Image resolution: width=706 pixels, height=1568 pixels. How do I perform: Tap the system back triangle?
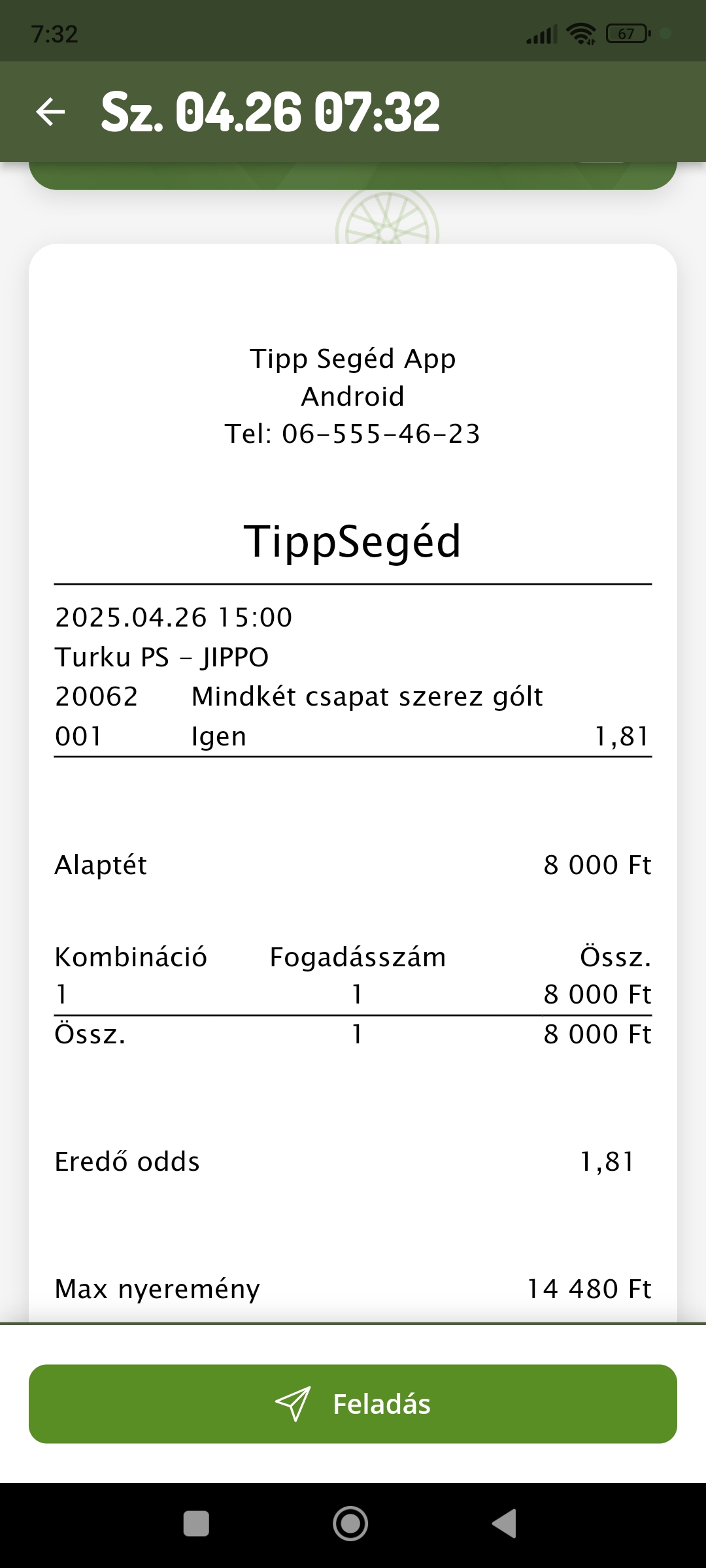505,1524
